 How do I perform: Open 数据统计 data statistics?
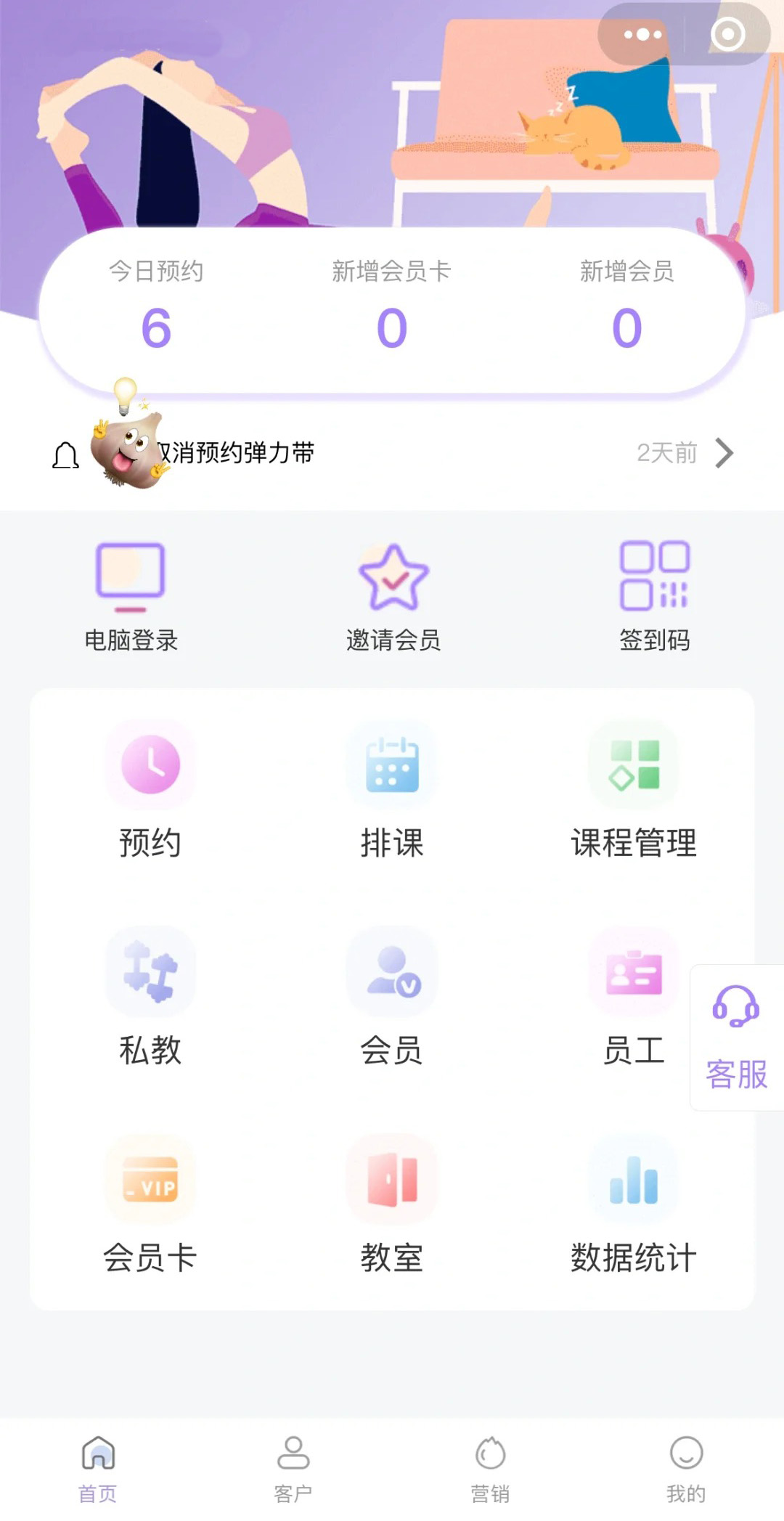[x=634, y=1180]
